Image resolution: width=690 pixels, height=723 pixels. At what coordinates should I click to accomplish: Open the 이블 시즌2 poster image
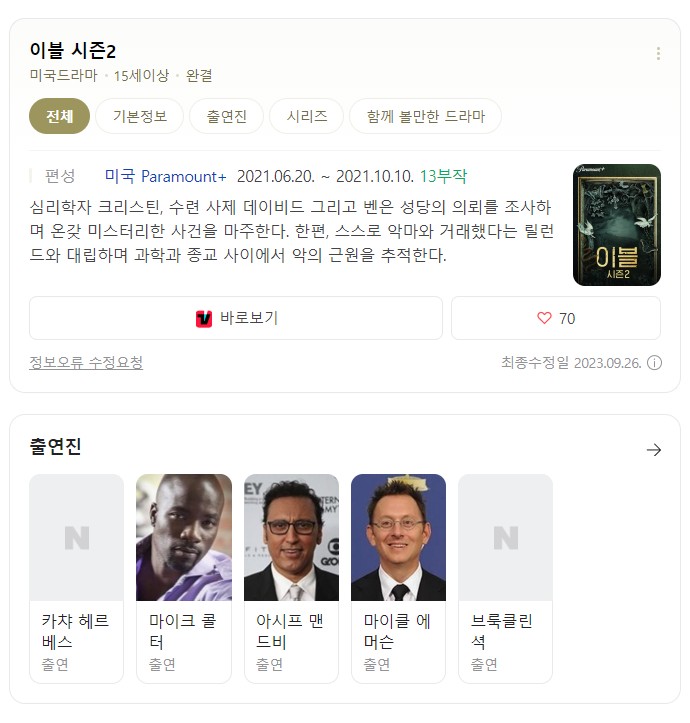616,225
